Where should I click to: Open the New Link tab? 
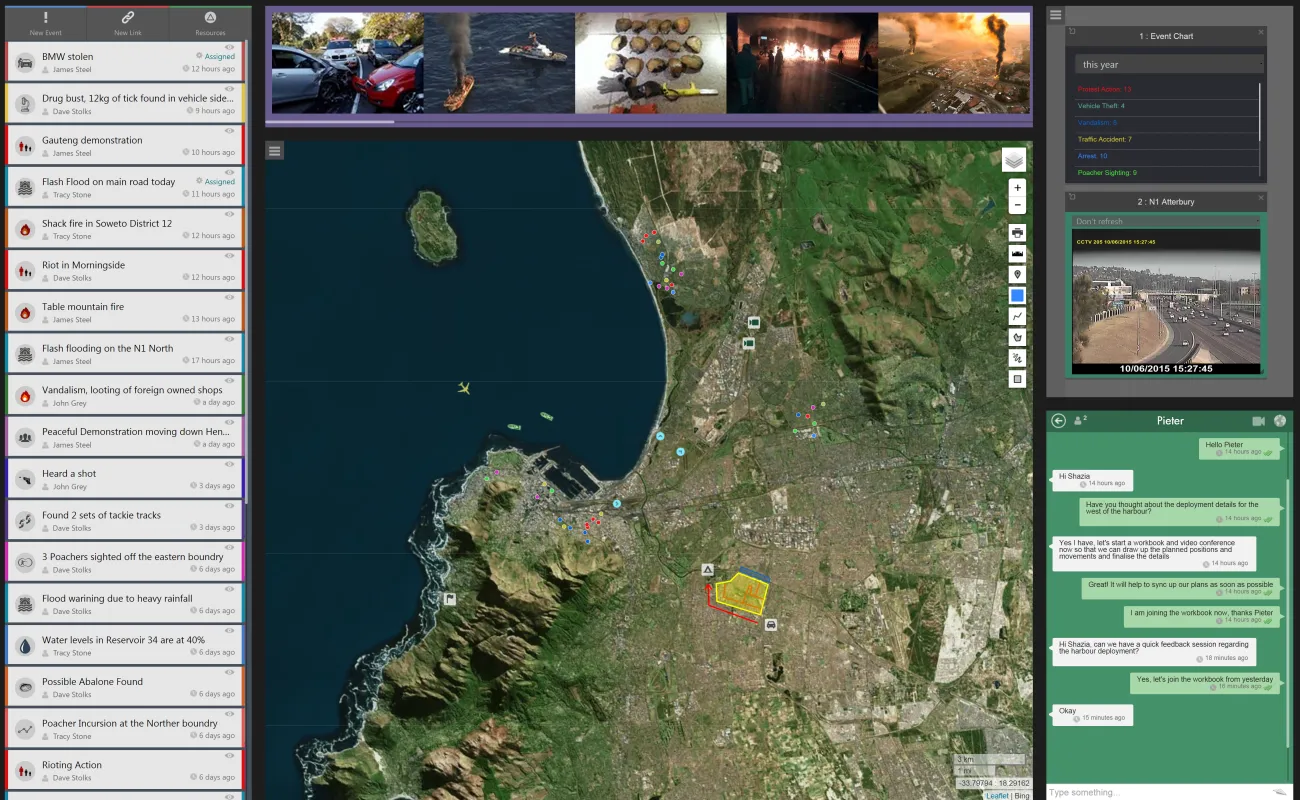(x=127, y=23)
